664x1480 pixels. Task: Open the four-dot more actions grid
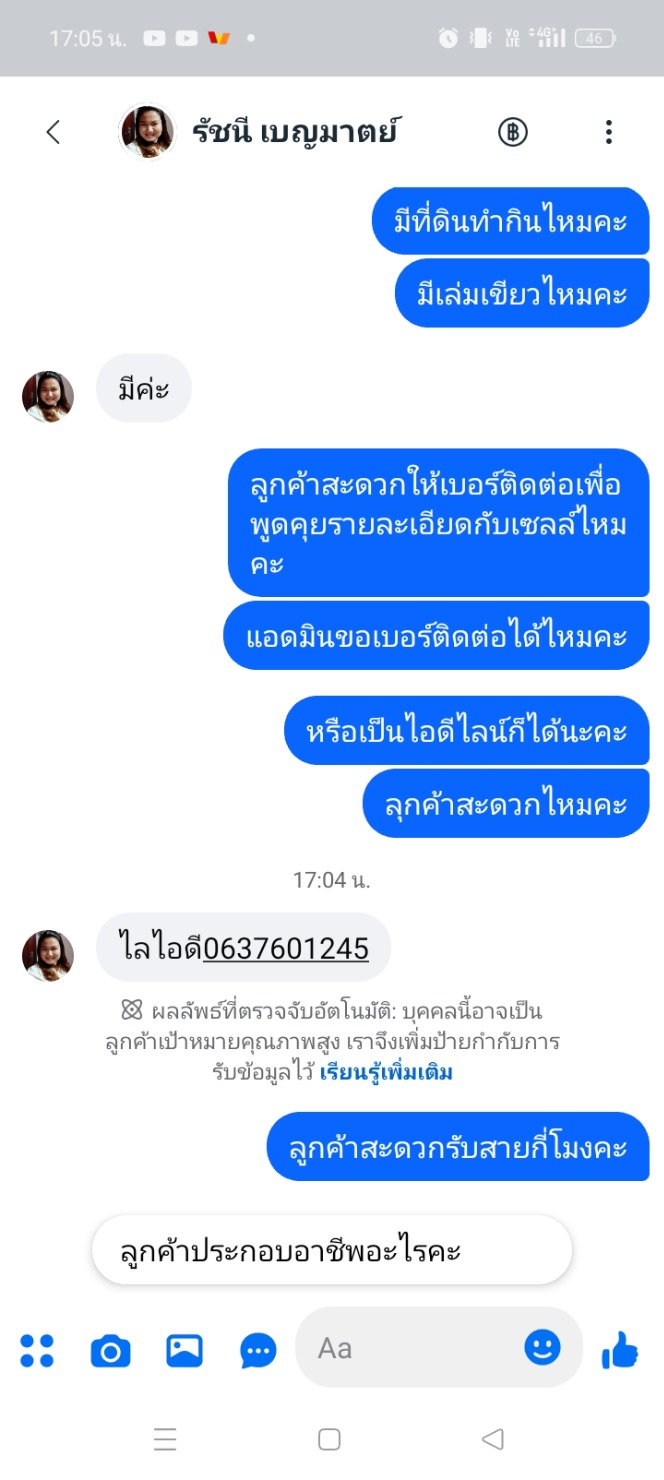37,1350
